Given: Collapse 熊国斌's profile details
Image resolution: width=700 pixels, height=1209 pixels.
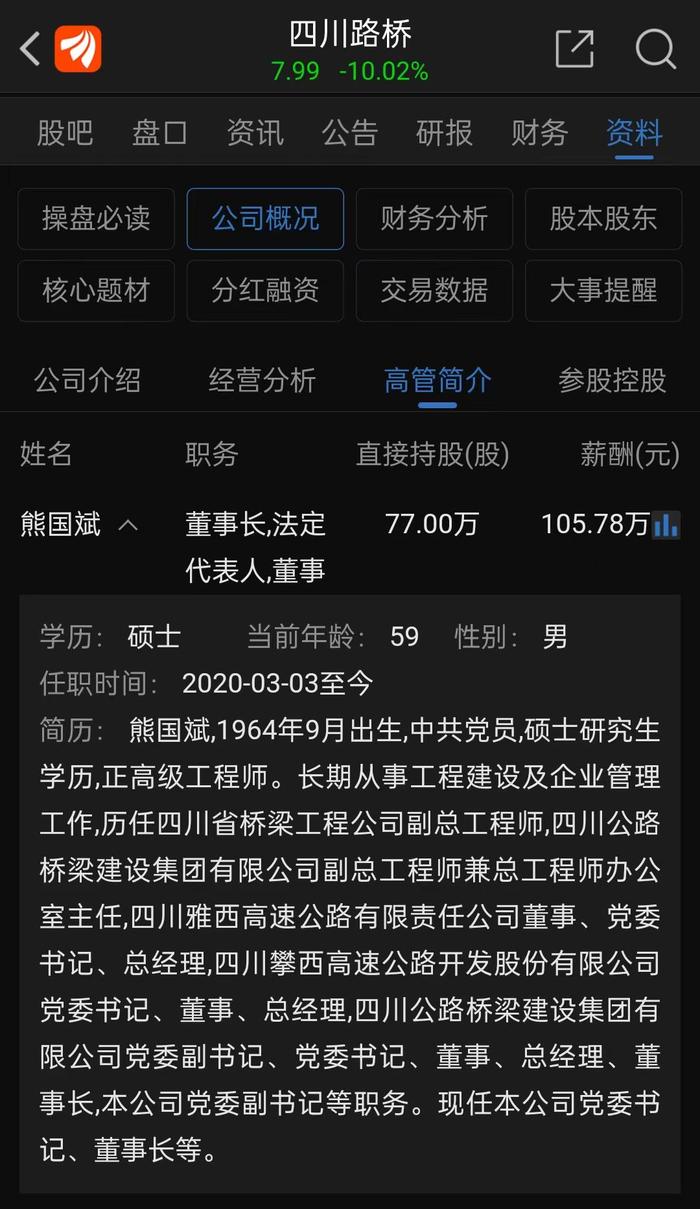Looking at the screenshot, I should [128, 524].
